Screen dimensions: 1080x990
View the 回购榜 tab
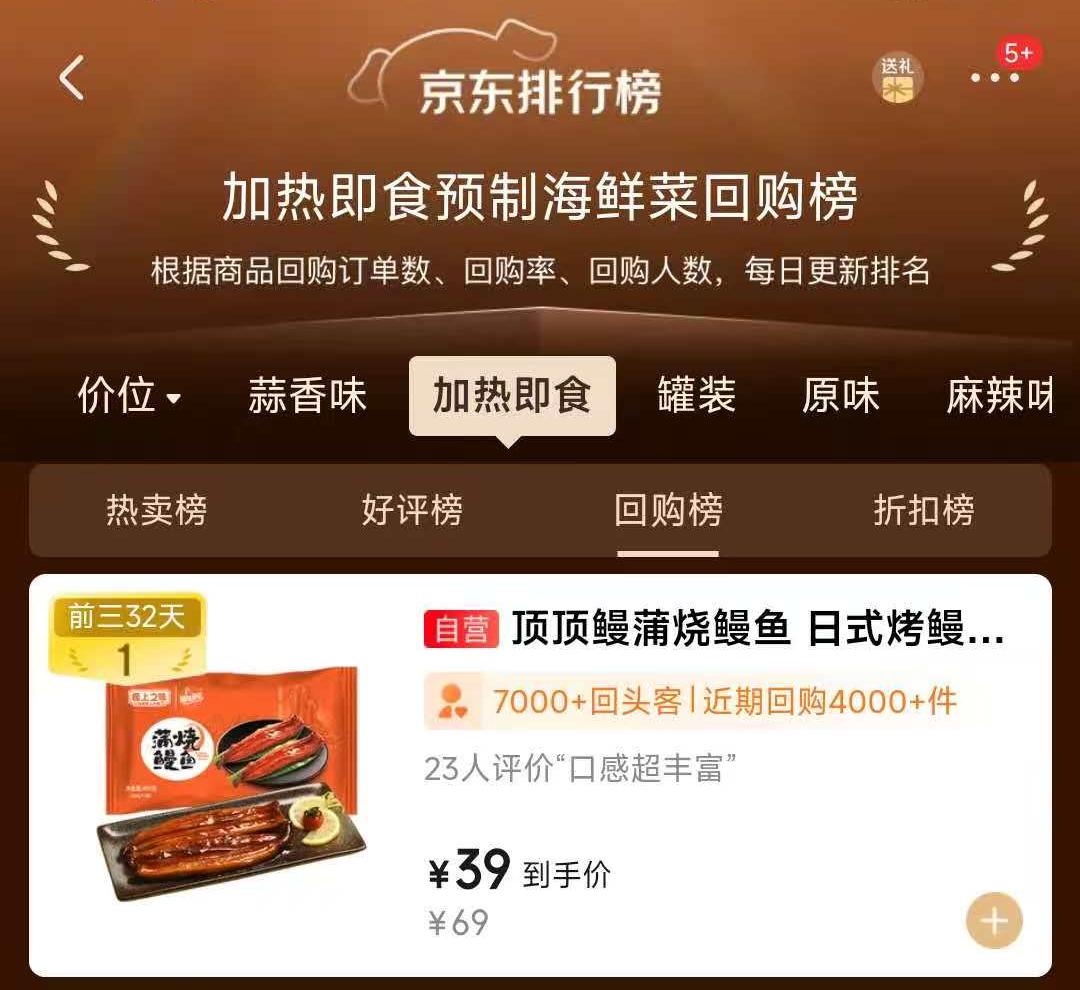point(668,511)
